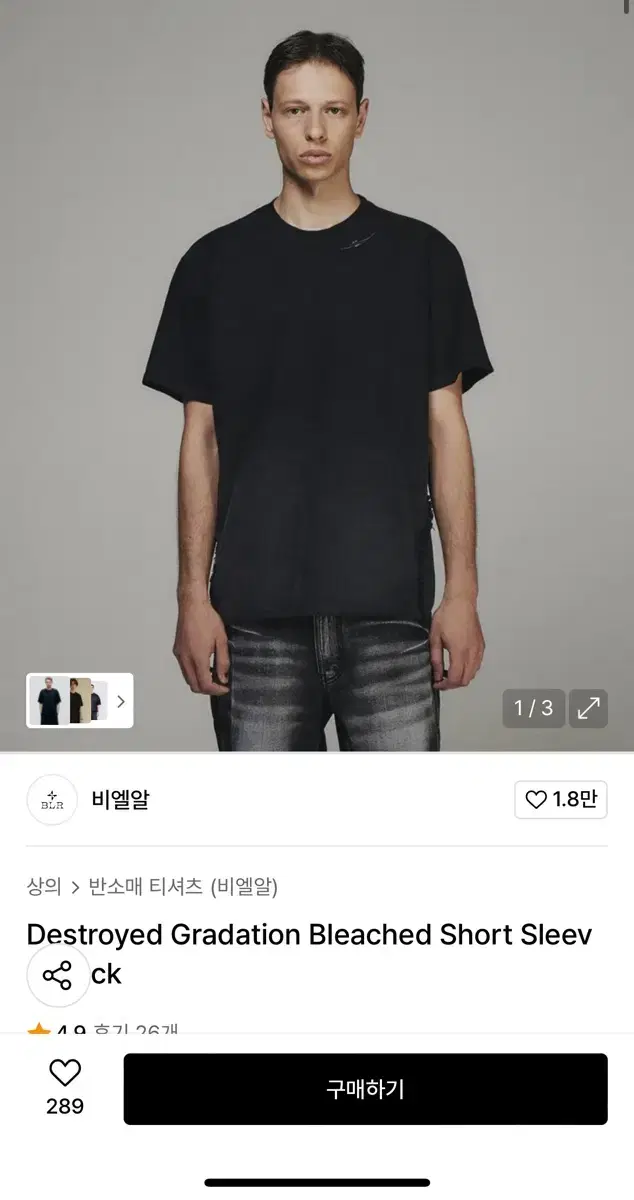Share this product
Image resolution: width=634 pixels, height=1200 pixels.
(x=58, y=975)
